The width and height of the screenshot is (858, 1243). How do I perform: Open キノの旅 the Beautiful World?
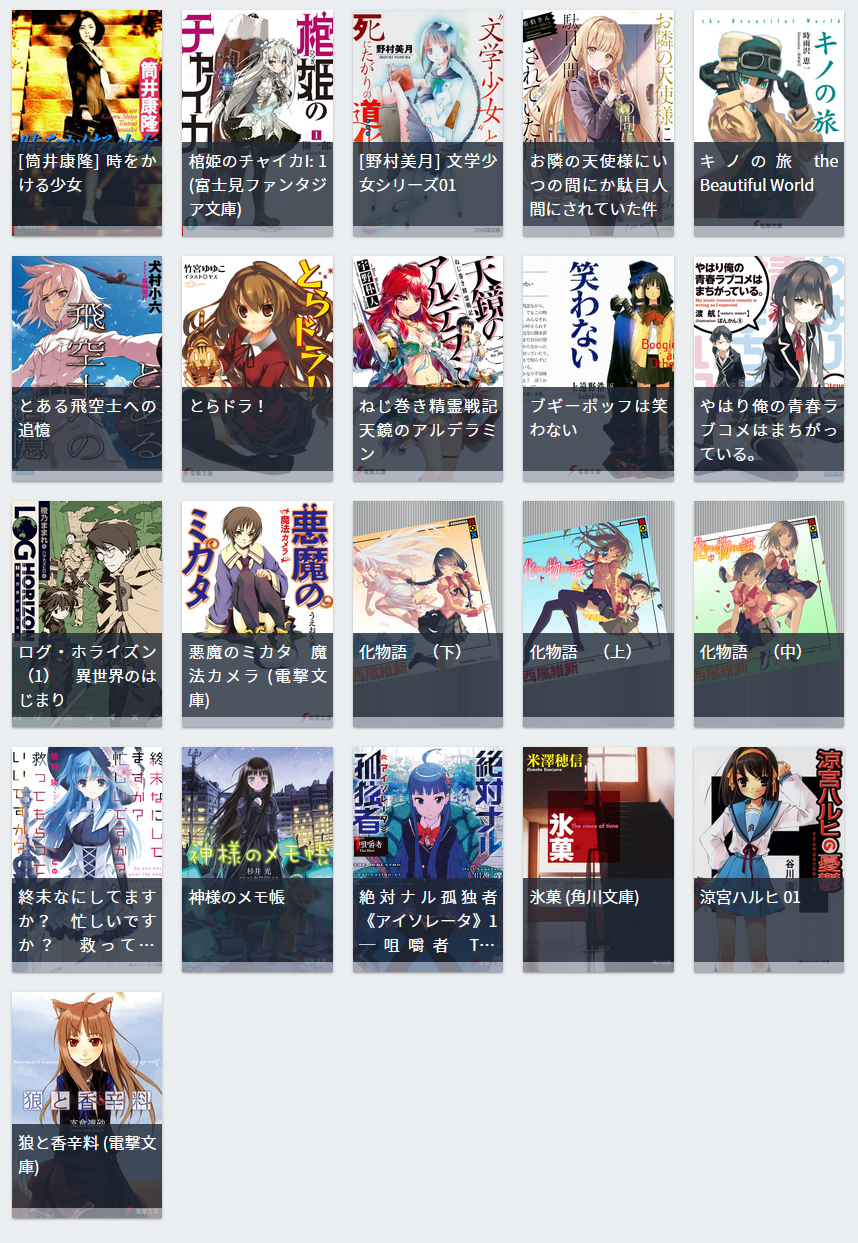[x=769, y=122]
